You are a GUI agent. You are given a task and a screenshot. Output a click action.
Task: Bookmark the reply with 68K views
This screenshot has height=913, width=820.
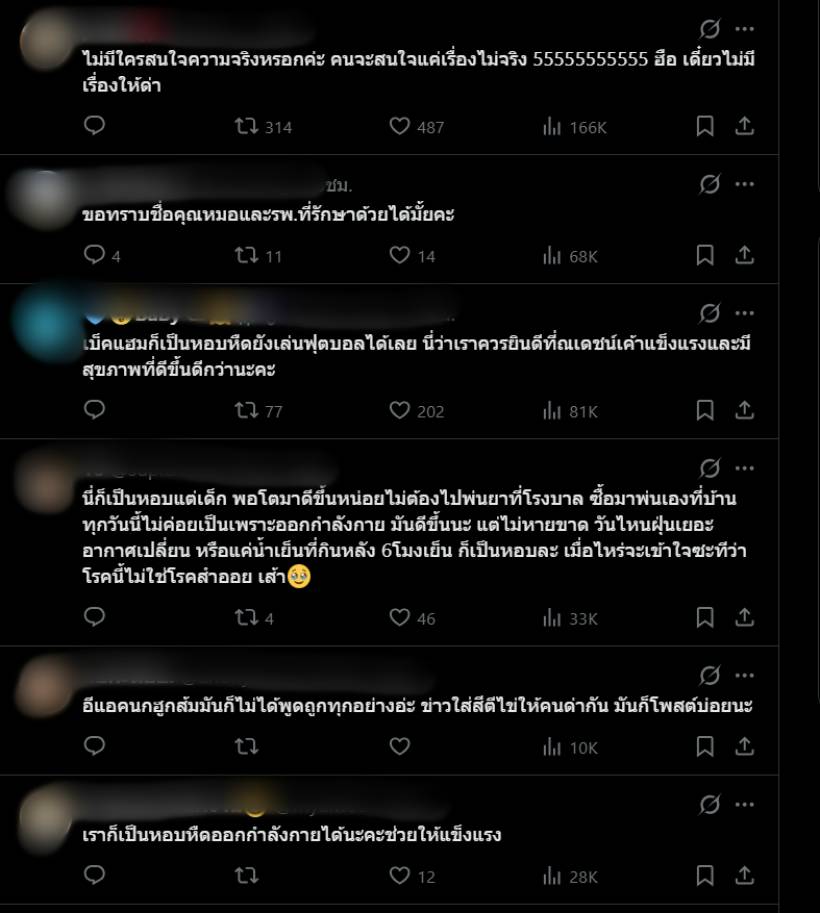pos(705,255)
